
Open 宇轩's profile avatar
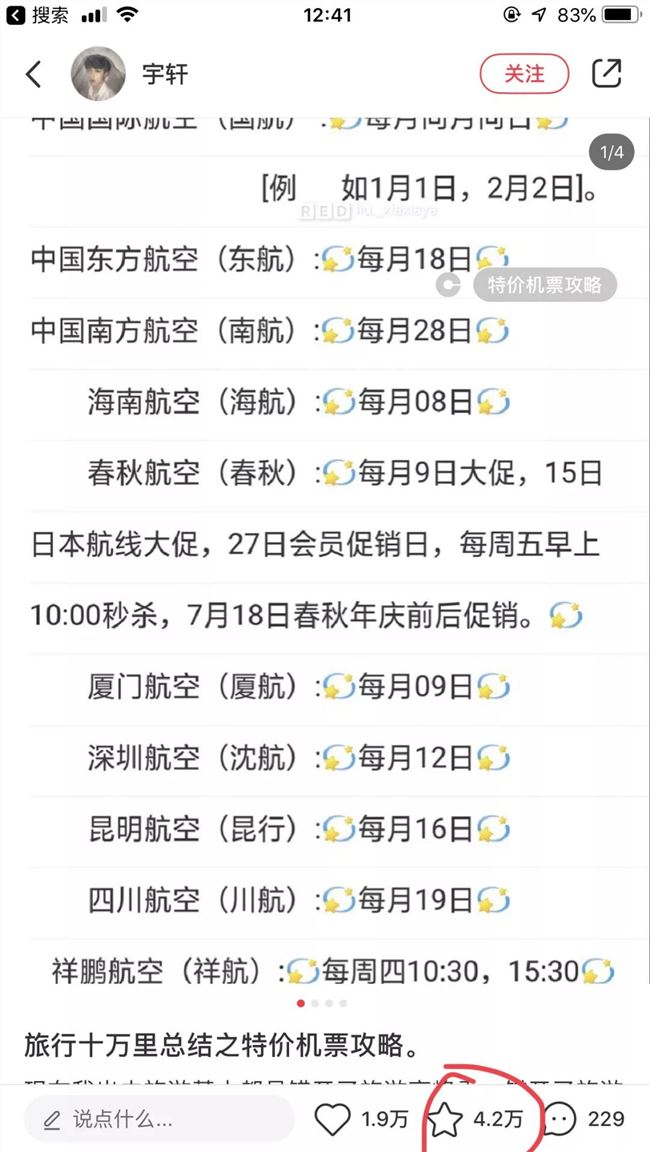click(98, 74)
